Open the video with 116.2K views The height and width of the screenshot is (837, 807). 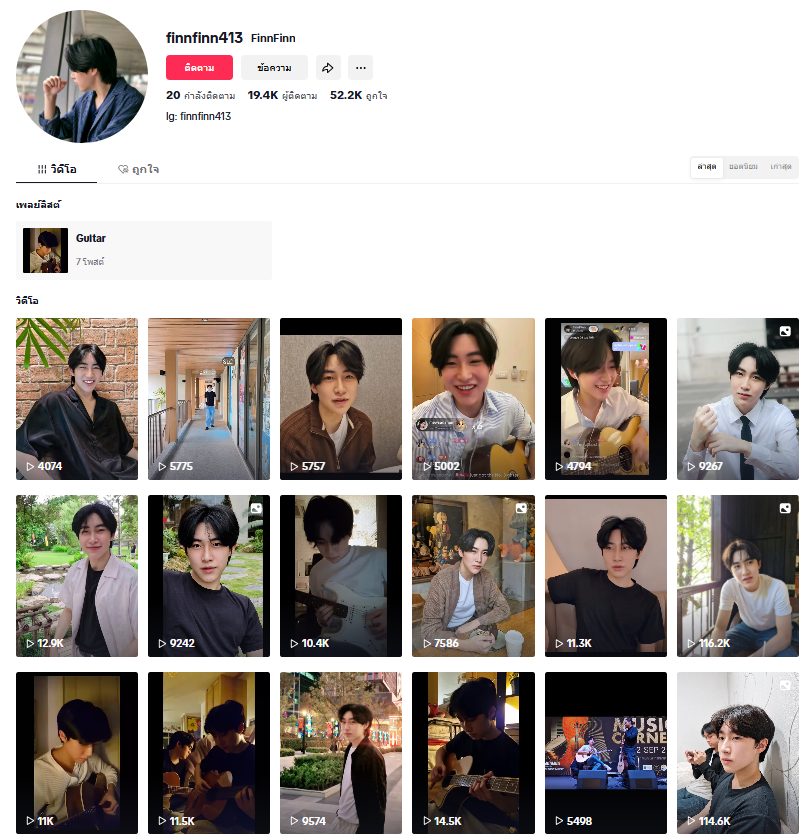[737, 575]
